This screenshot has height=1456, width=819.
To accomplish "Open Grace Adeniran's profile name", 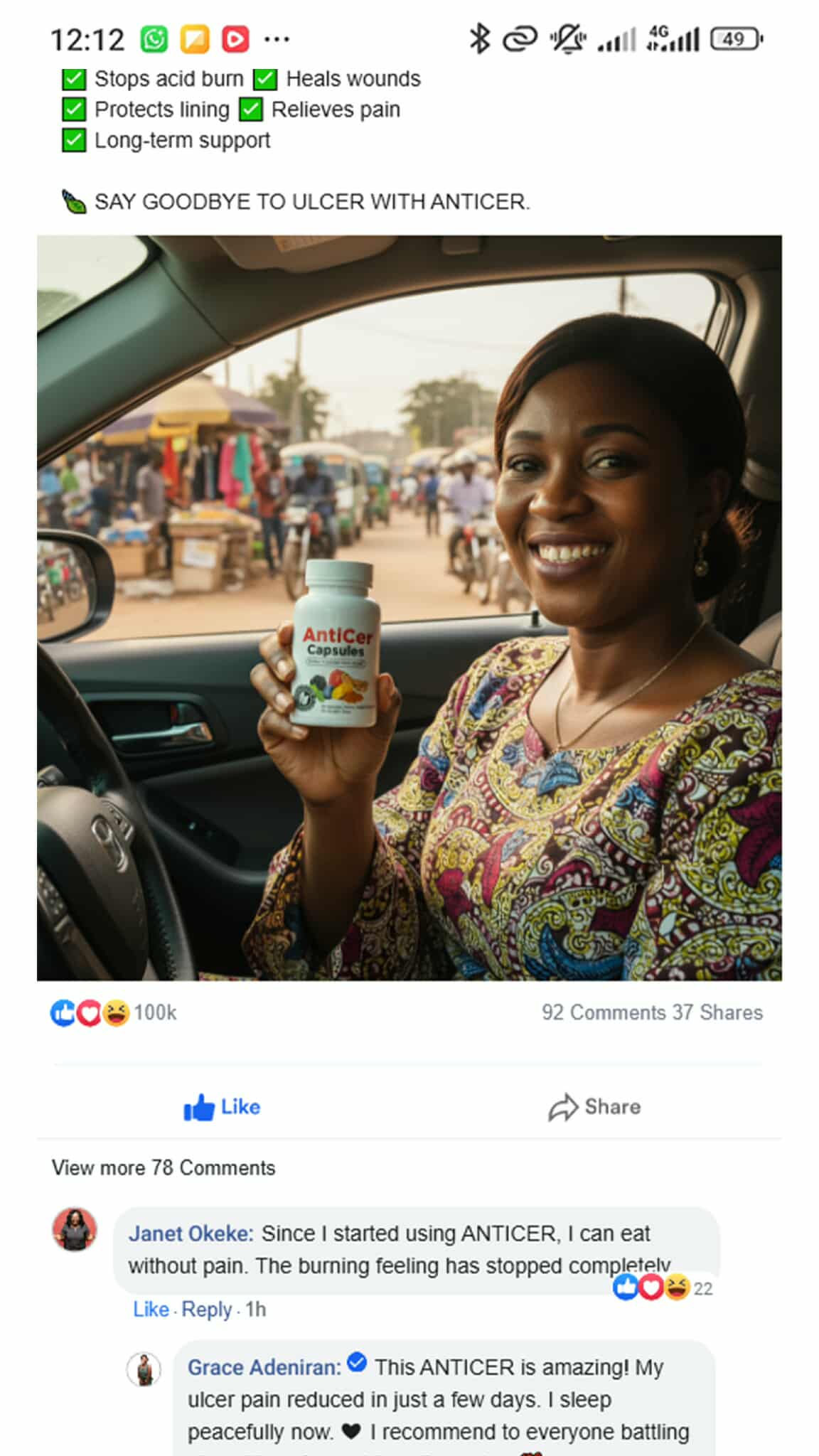I will pos(264,1367).
